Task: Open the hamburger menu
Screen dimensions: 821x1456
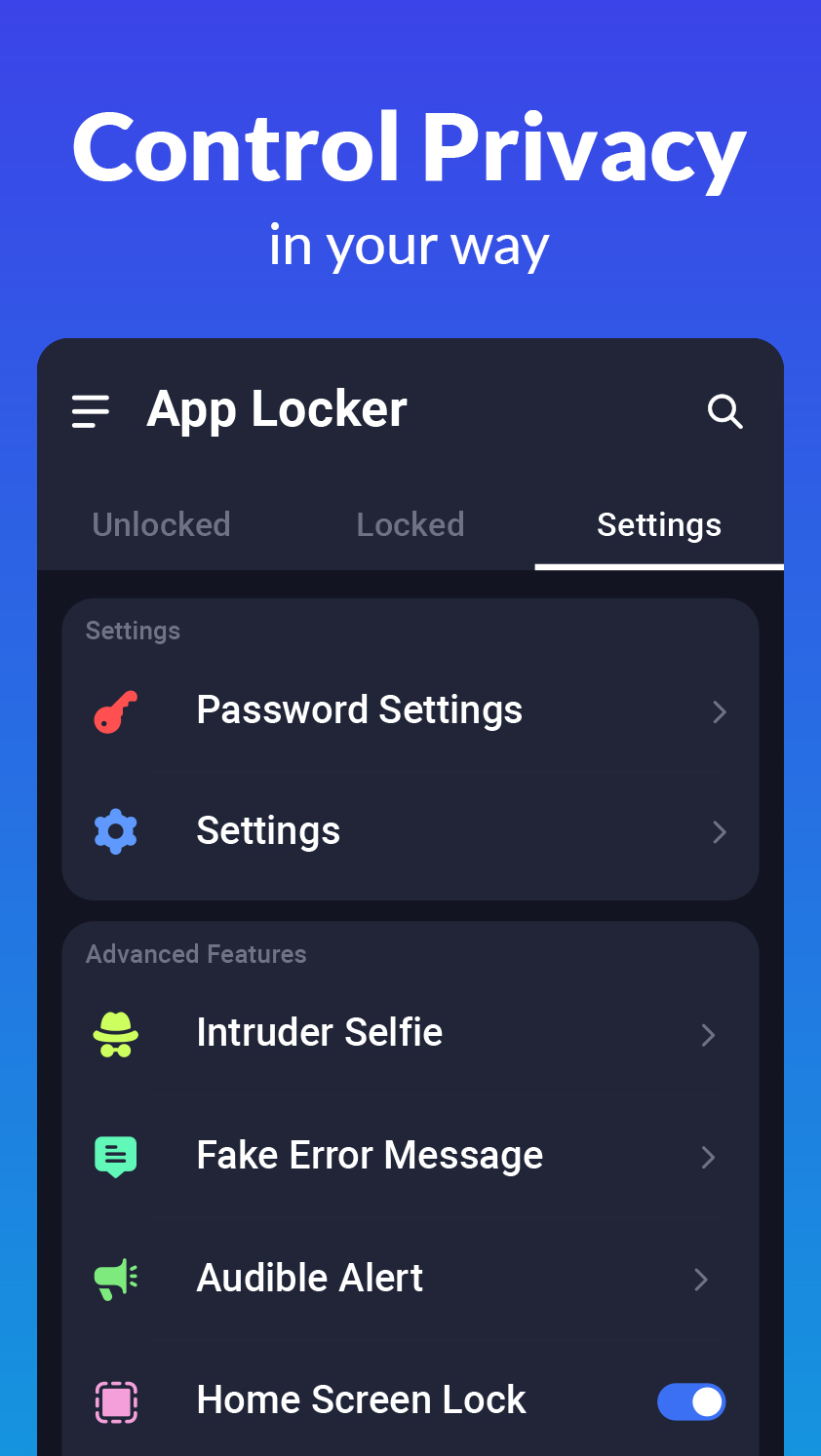Action: coord(90,411)
